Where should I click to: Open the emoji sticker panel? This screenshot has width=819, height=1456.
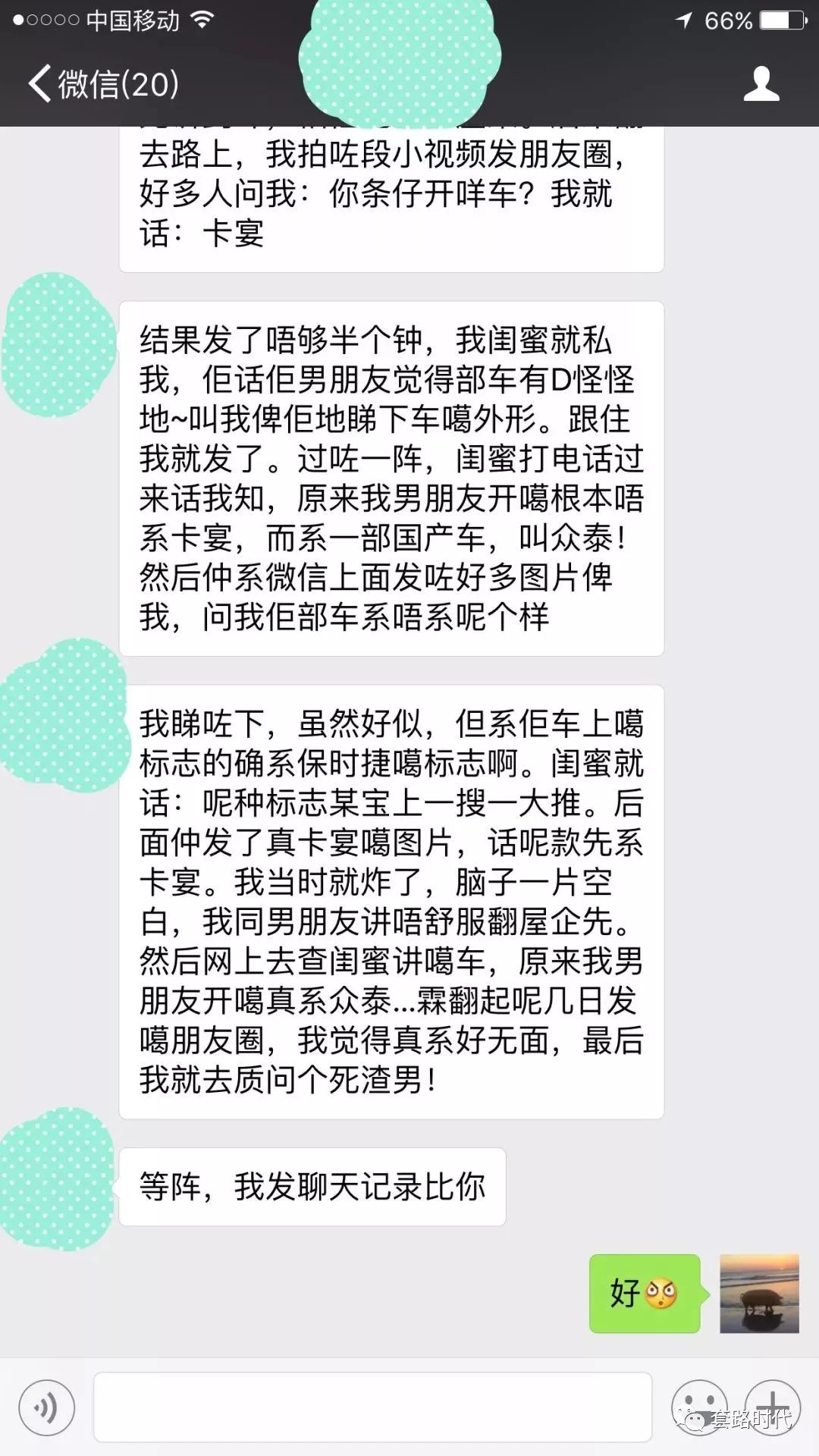click(x=698, y=1407)
